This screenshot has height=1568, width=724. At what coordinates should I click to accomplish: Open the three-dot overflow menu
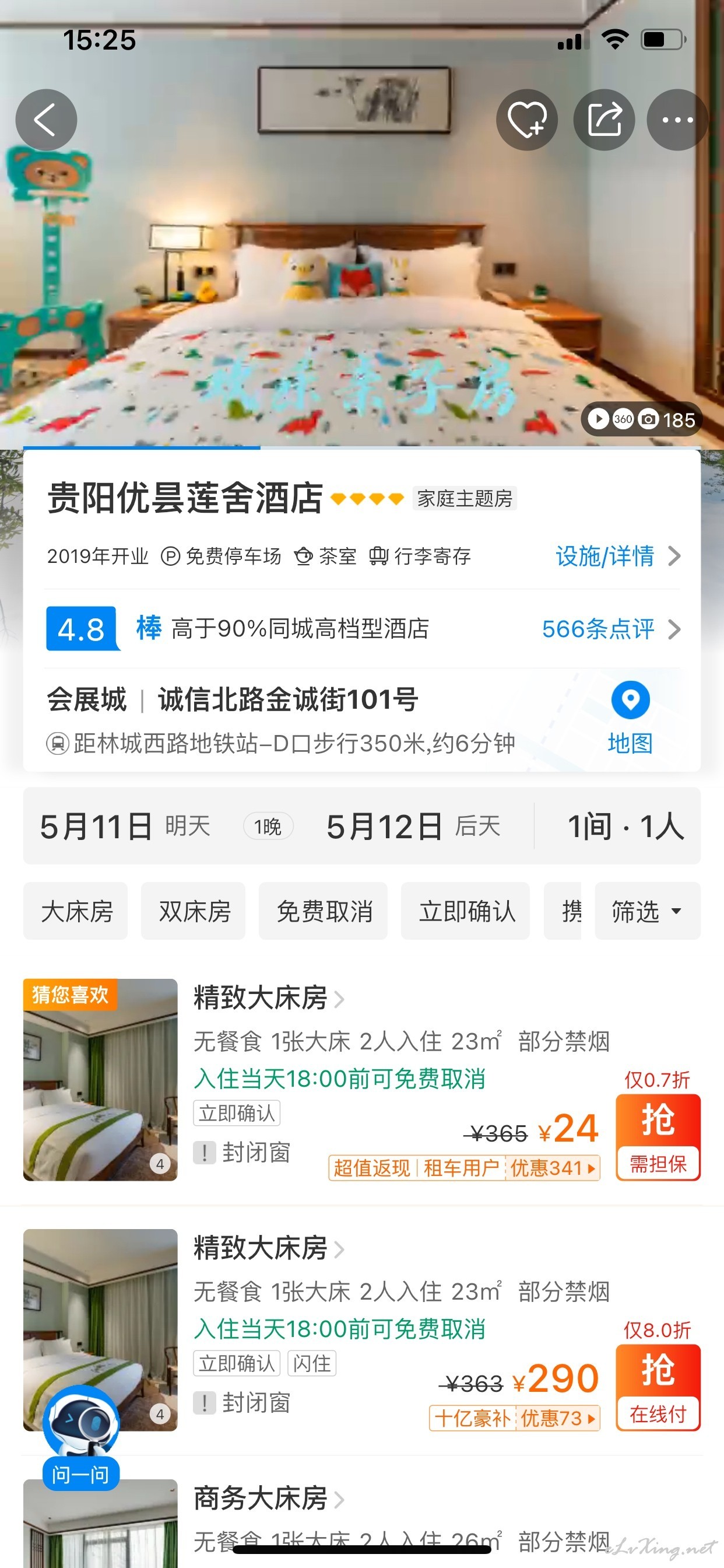tap(677, 120)
